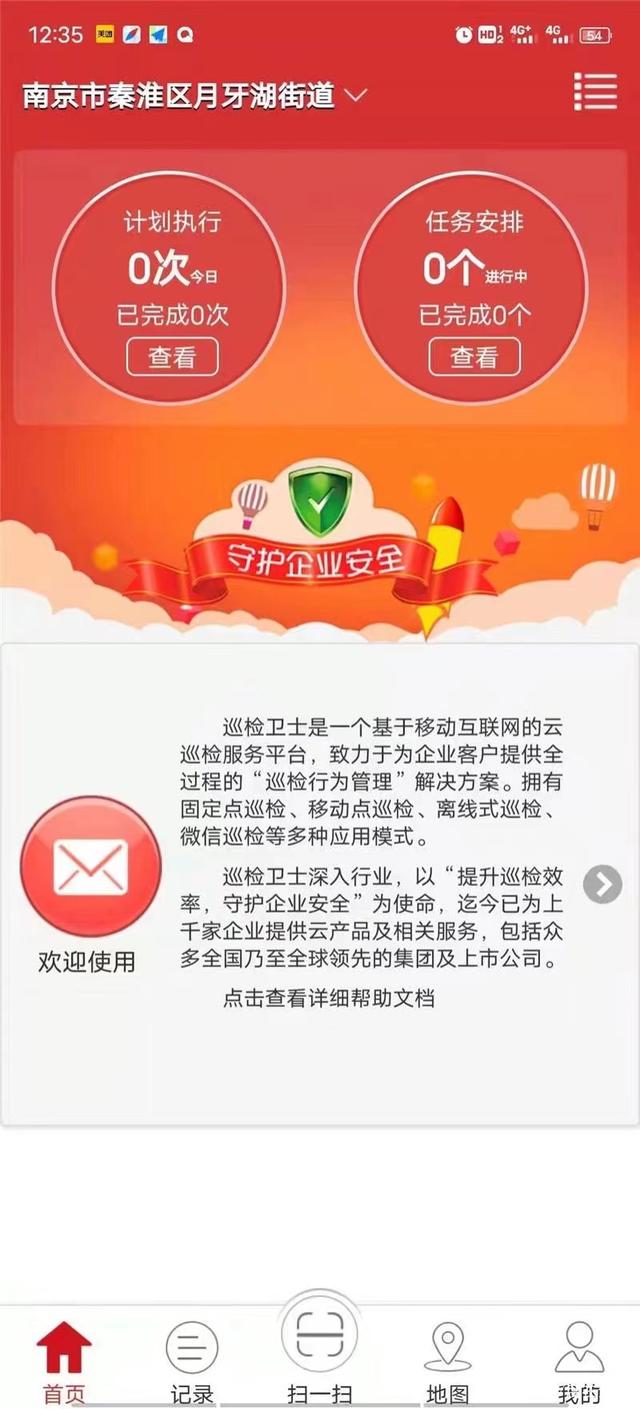The image size is (640, 1409).
Task: Open the 欢迎使用 envelope message
Action: pos(90,867)
